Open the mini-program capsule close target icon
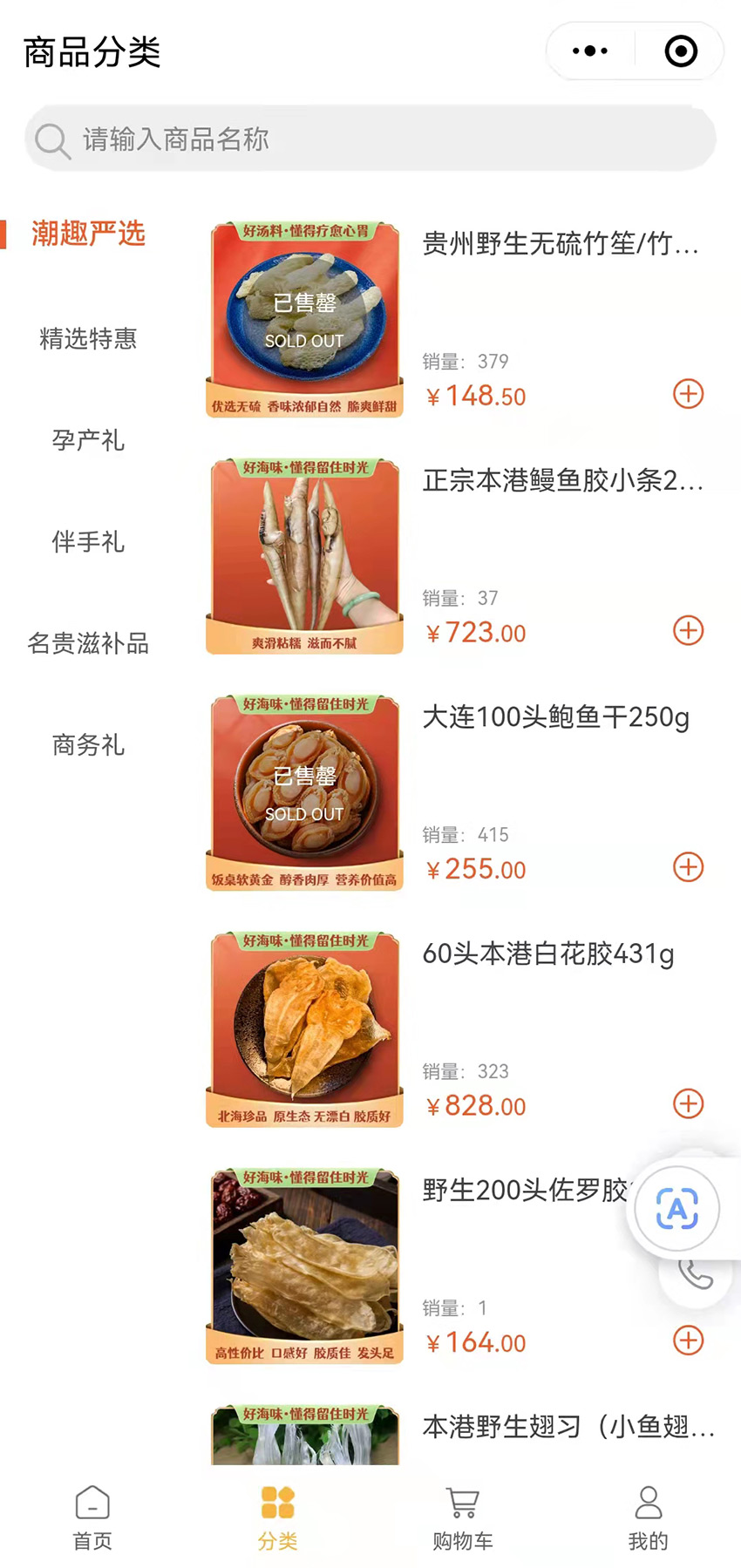Image resolution: width=741 pixels, height=1568 pixels. tap(679, 51)
